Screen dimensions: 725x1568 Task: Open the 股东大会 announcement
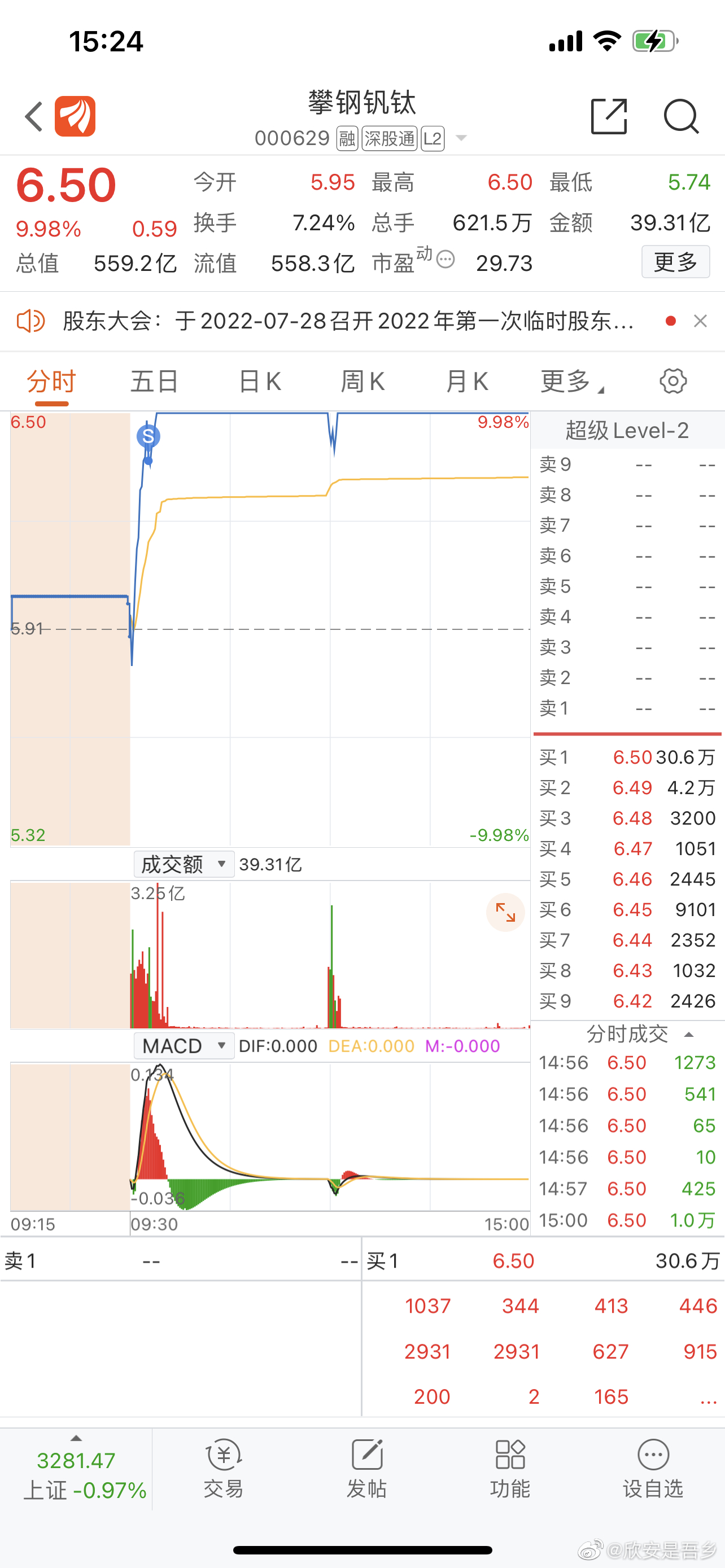[x=348, y=321]
